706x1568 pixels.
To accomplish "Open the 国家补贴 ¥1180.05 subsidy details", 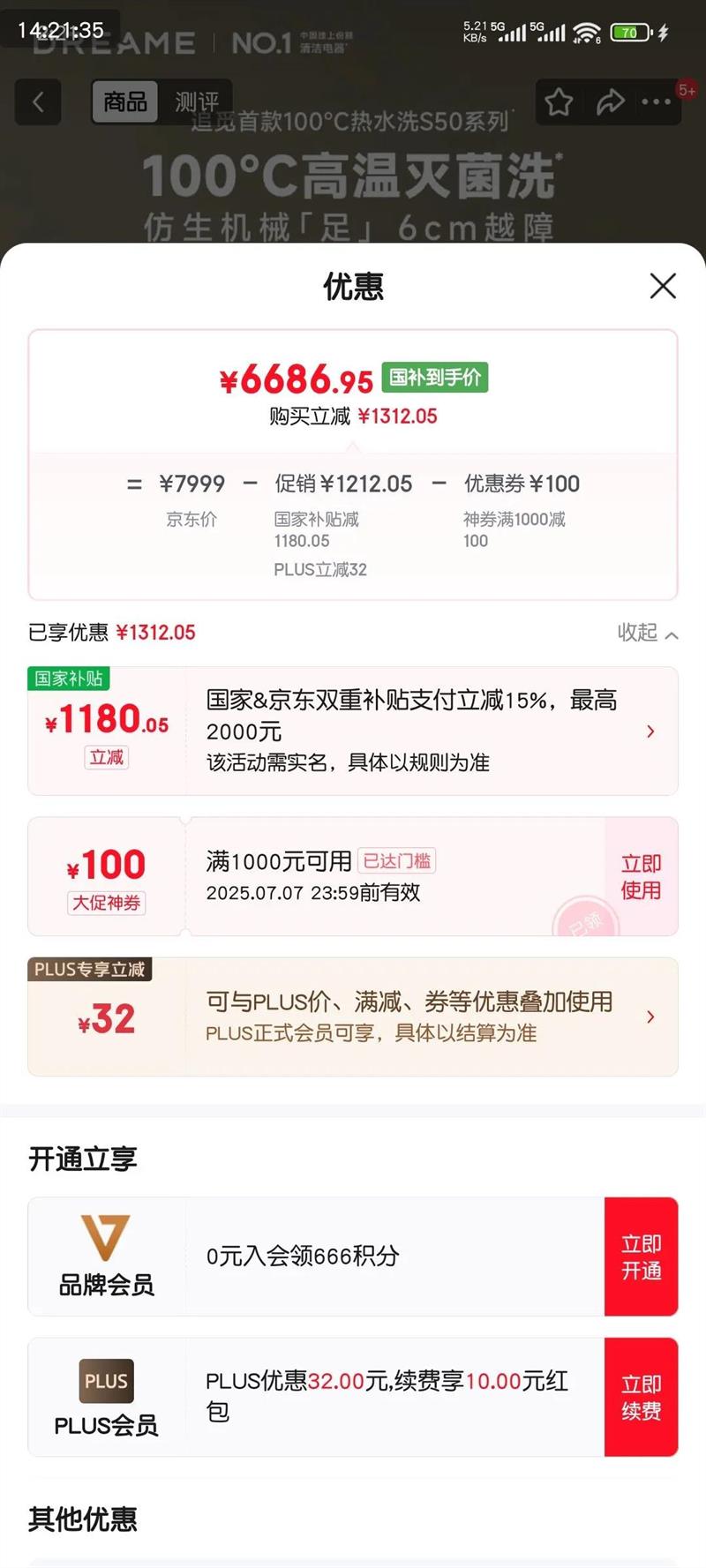I will tap(353, 731).
